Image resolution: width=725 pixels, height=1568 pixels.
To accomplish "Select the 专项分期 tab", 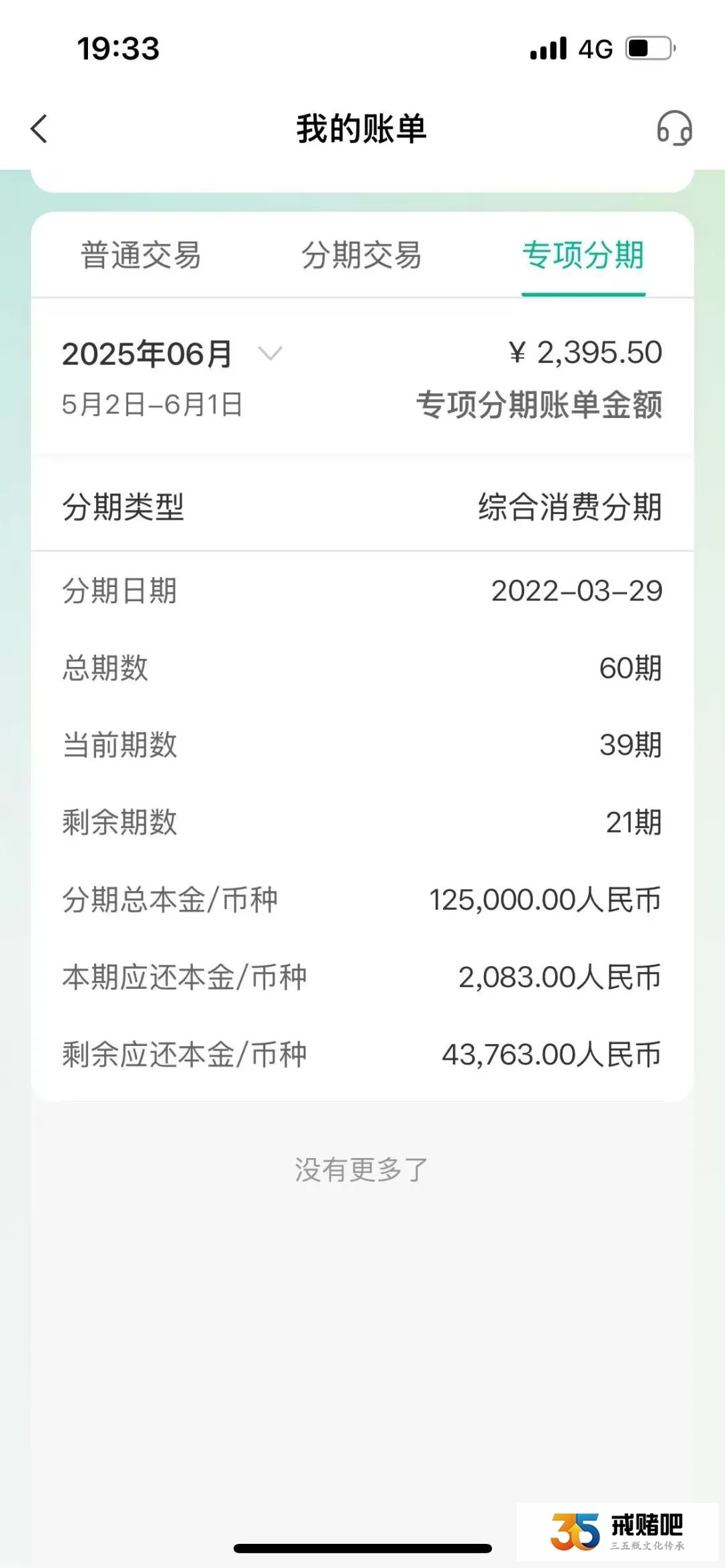I will click(x=583, y=255).
